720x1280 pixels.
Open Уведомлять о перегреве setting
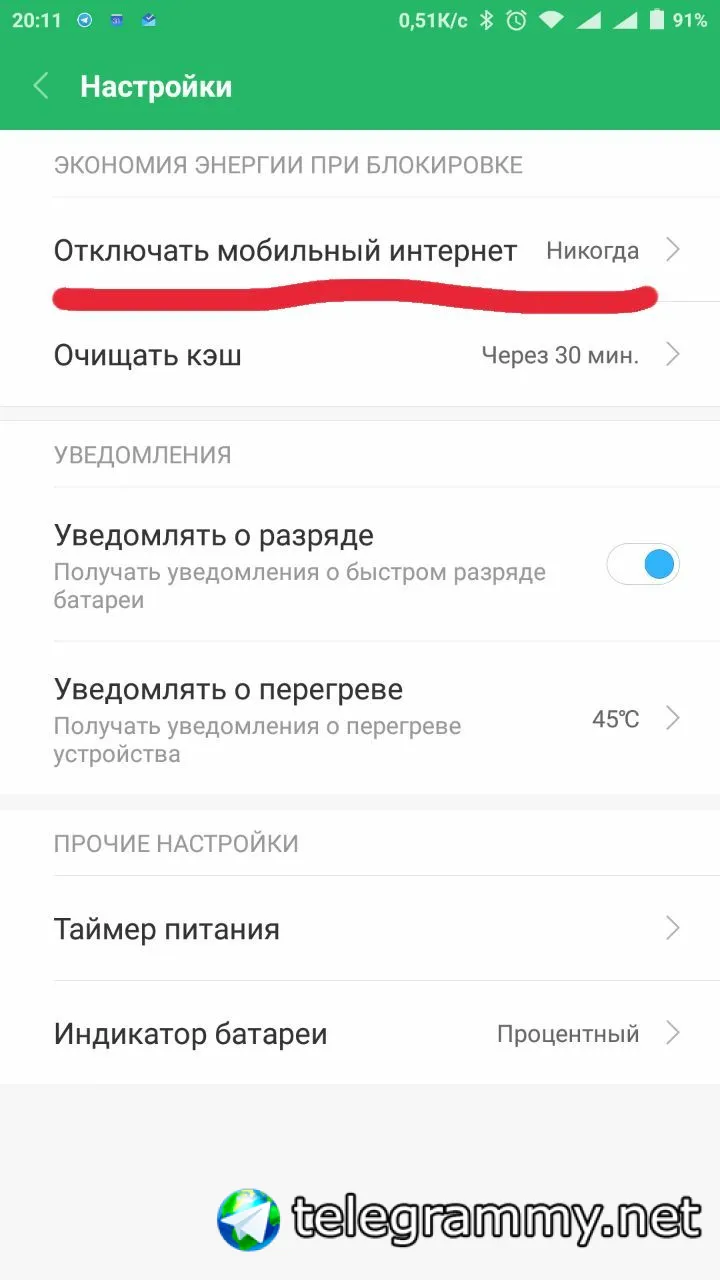(x=360, y=718)
